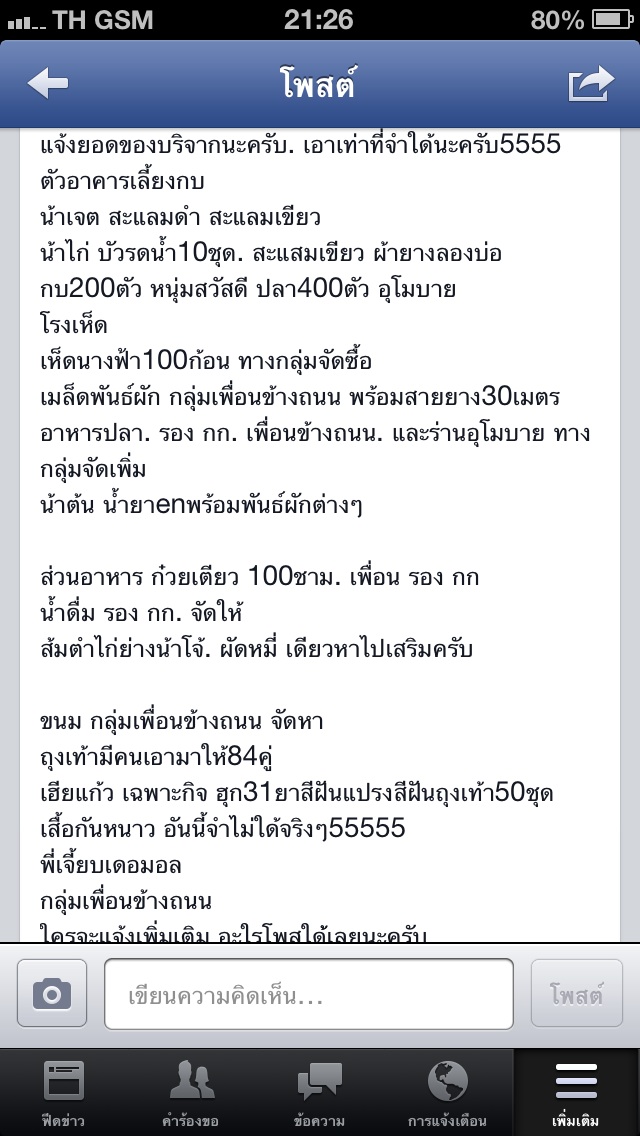
Task: Switch to the ฟีดข่าว tab
Action: (x=64, y=1092)
